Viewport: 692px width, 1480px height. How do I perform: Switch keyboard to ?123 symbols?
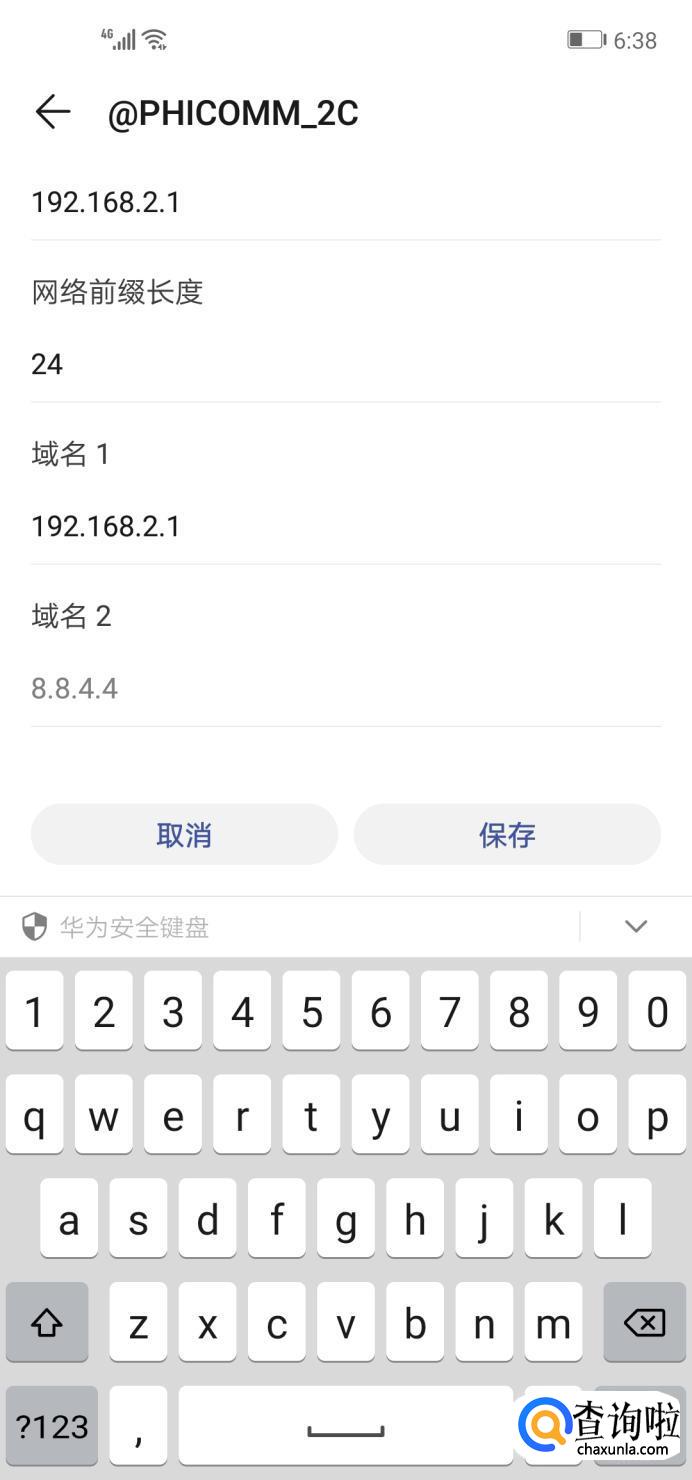click(x=52, y=1425)
